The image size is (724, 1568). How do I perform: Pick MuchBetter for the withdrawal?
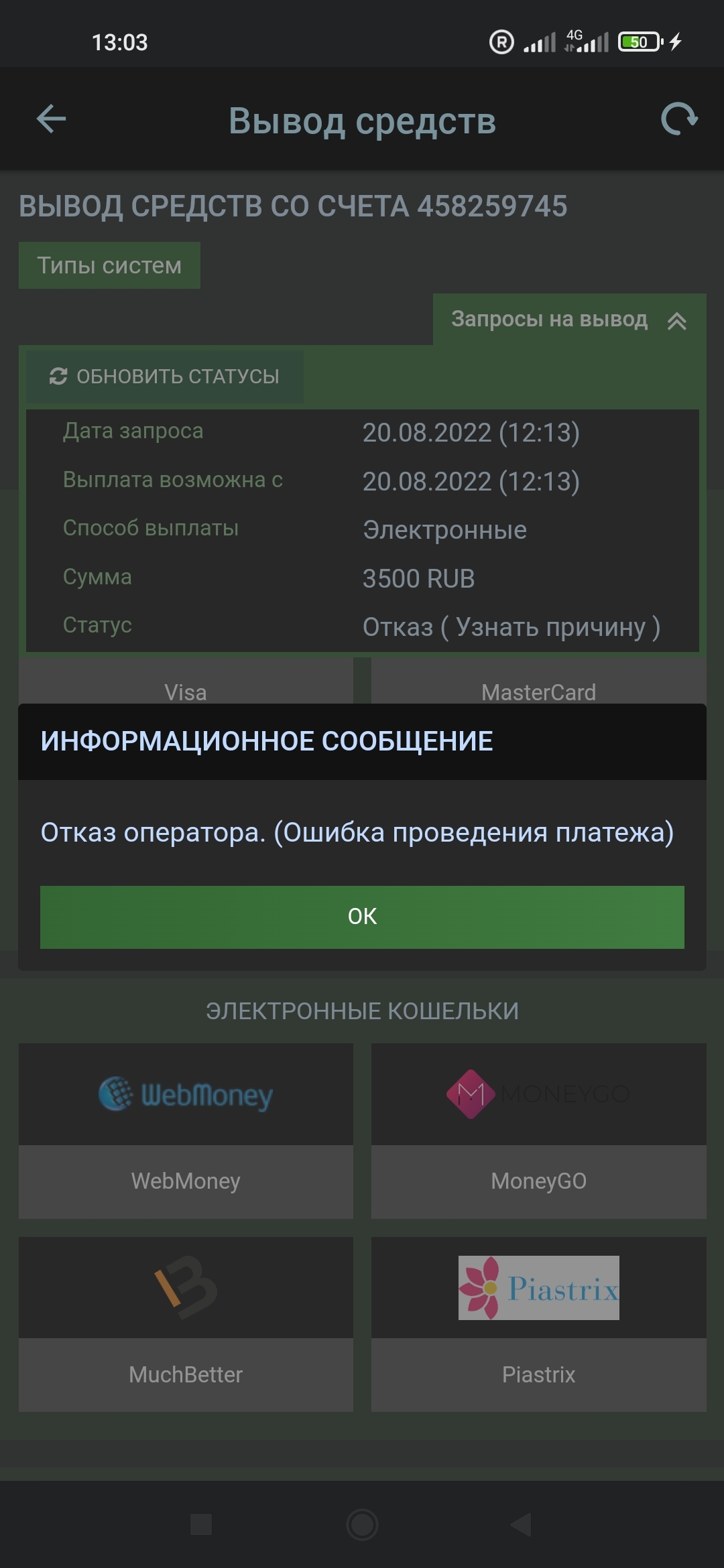pos(186,1323)
